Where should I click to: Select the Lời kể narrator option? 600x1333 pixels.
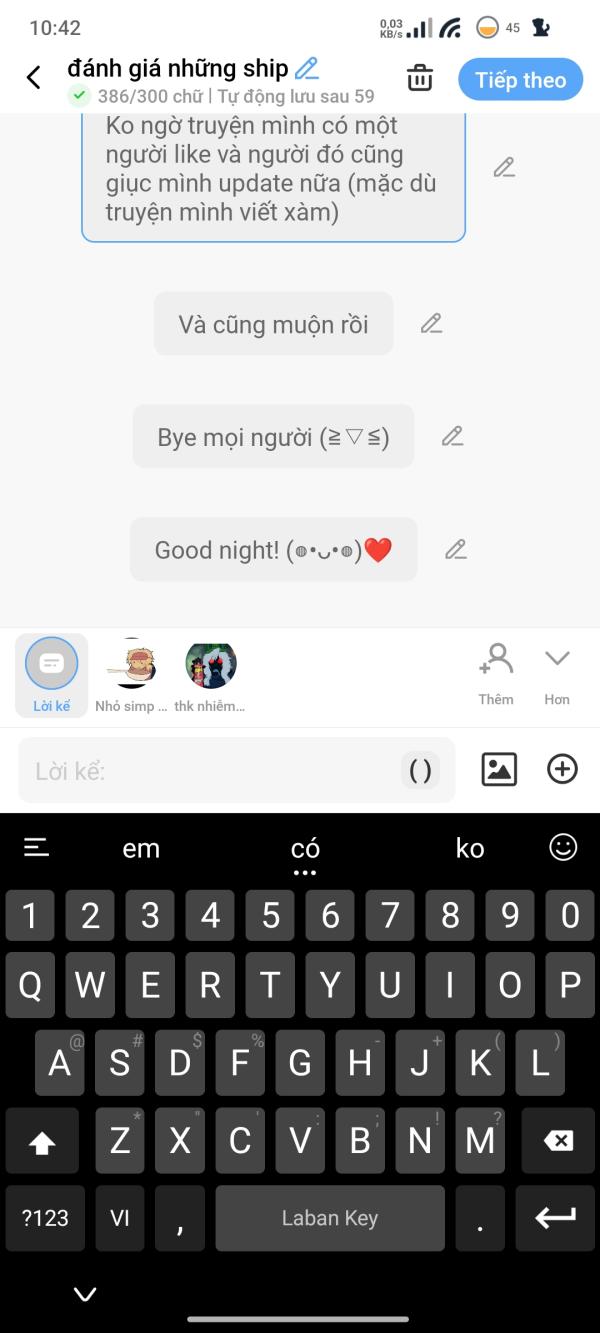[52, 675]
